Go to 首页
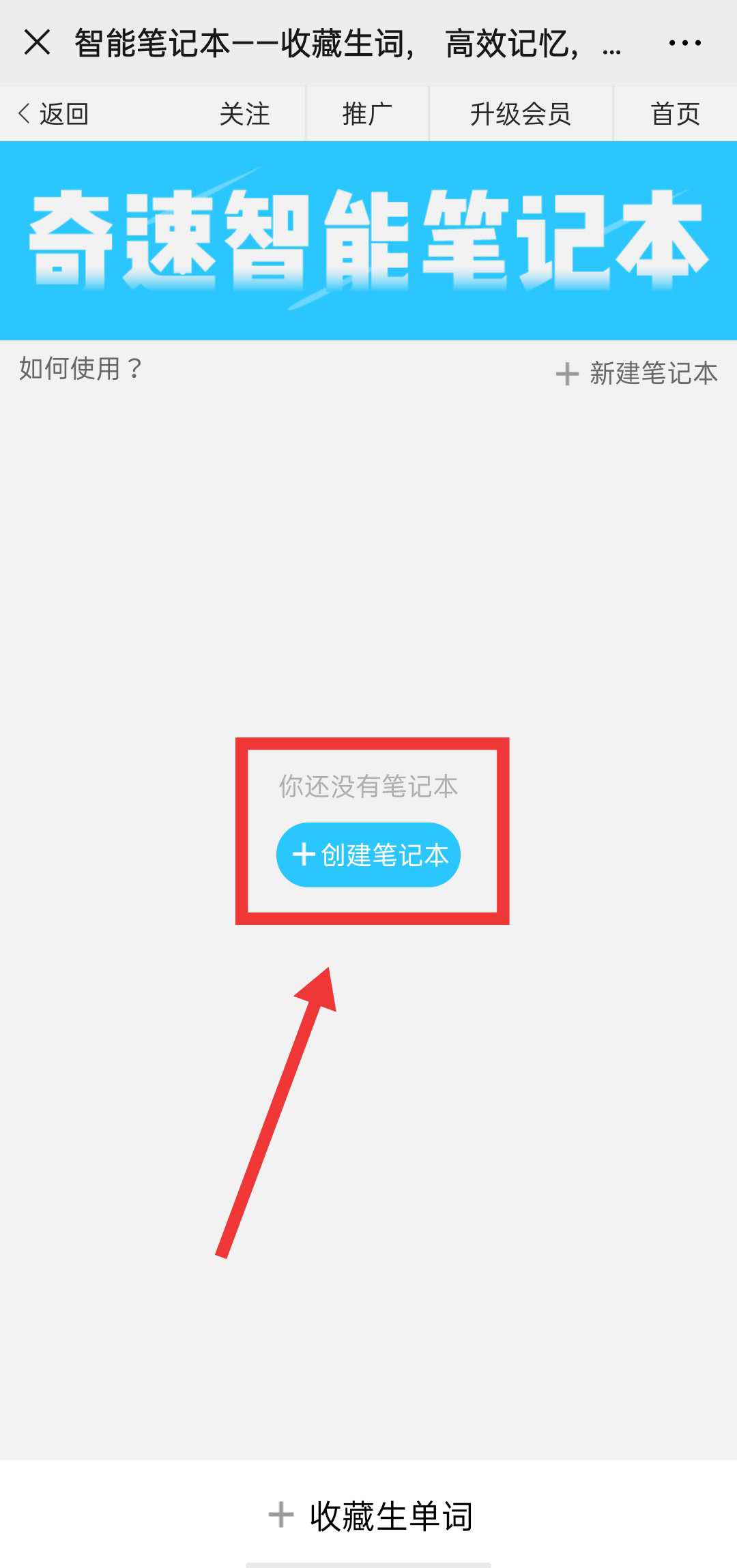The image size is (737, 1568). pos(675,114)
